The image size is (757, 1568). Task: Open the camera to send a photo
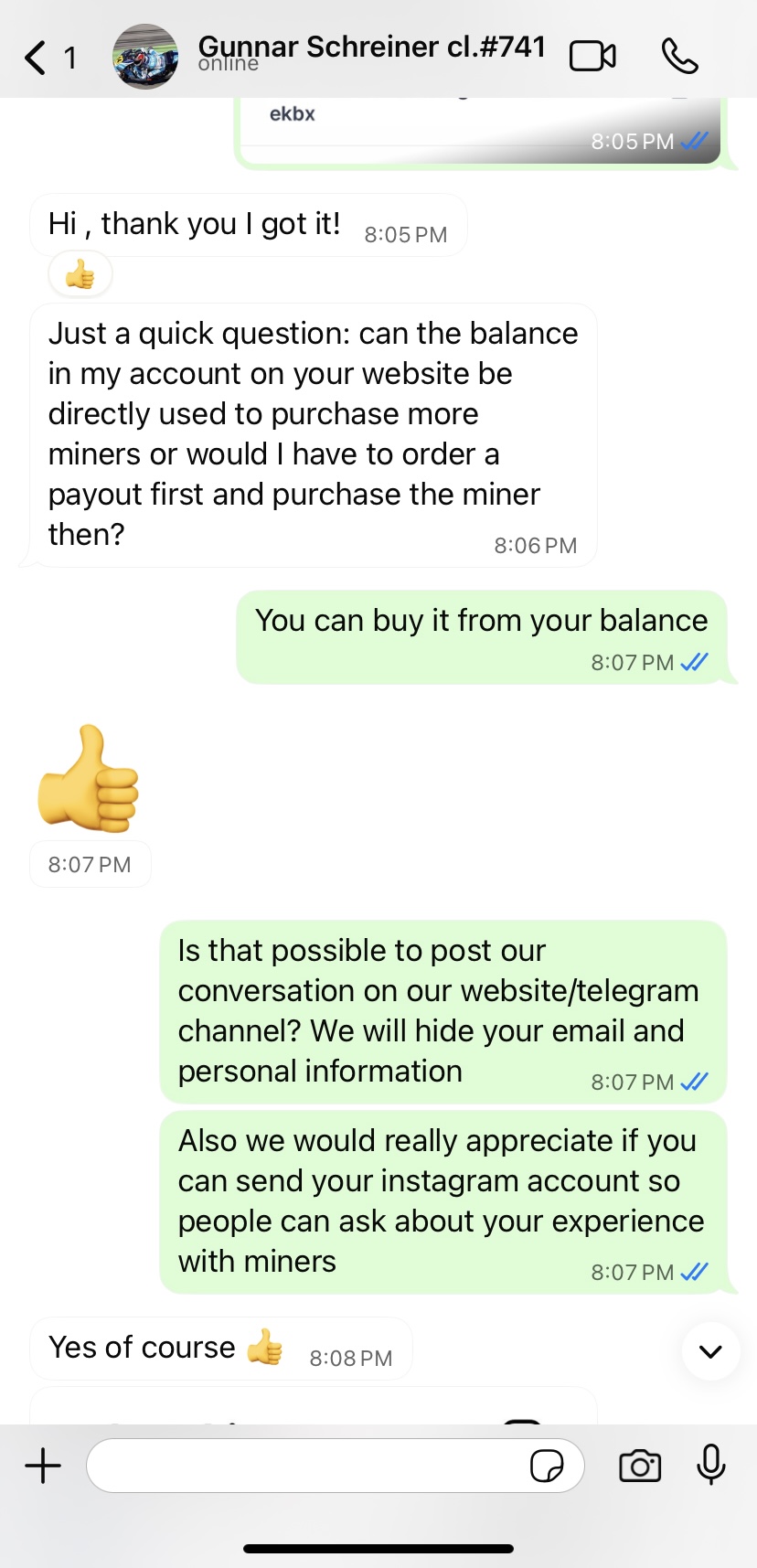pyautogui.click(x=640, y=1466)
